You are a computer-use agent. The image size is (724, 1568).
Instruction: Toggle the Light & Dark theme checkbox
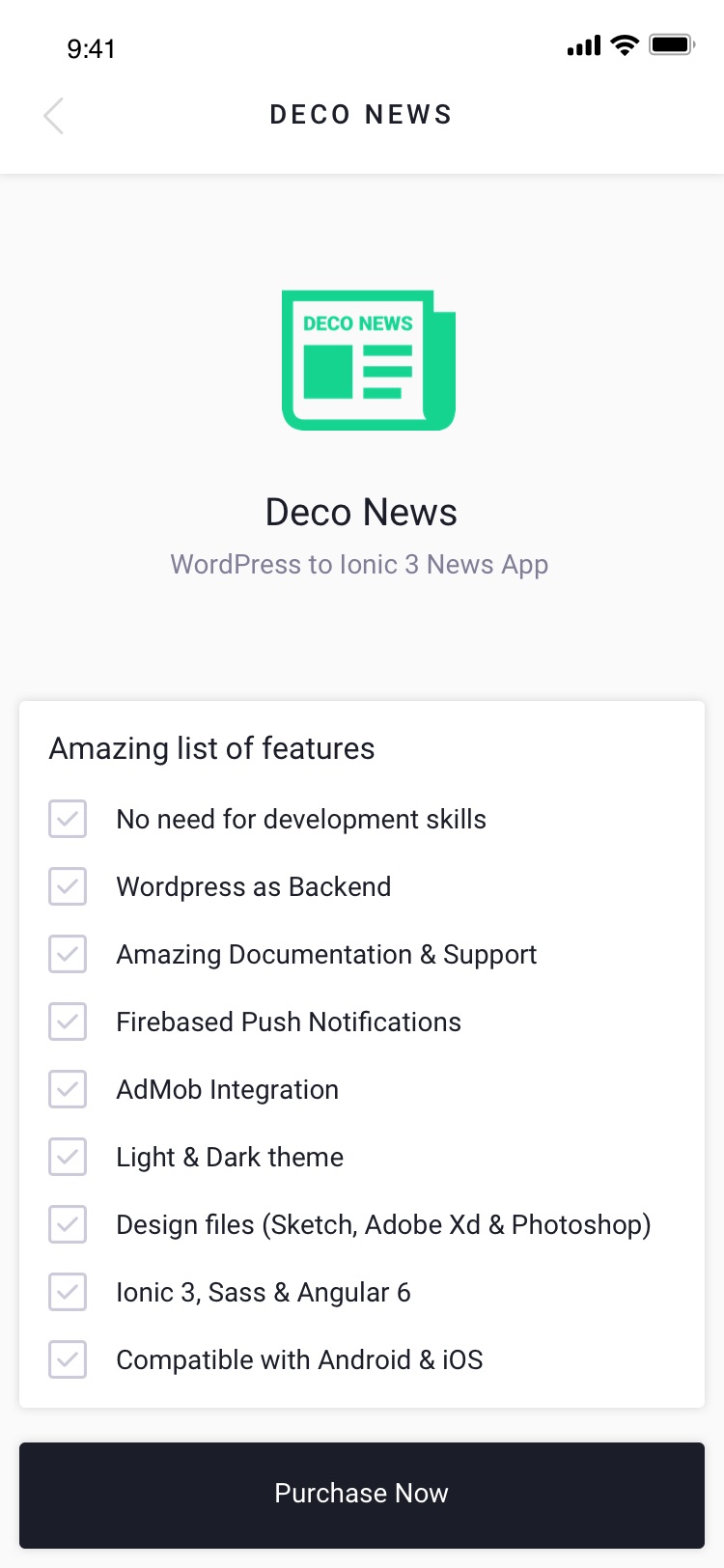coord(68,1157)
